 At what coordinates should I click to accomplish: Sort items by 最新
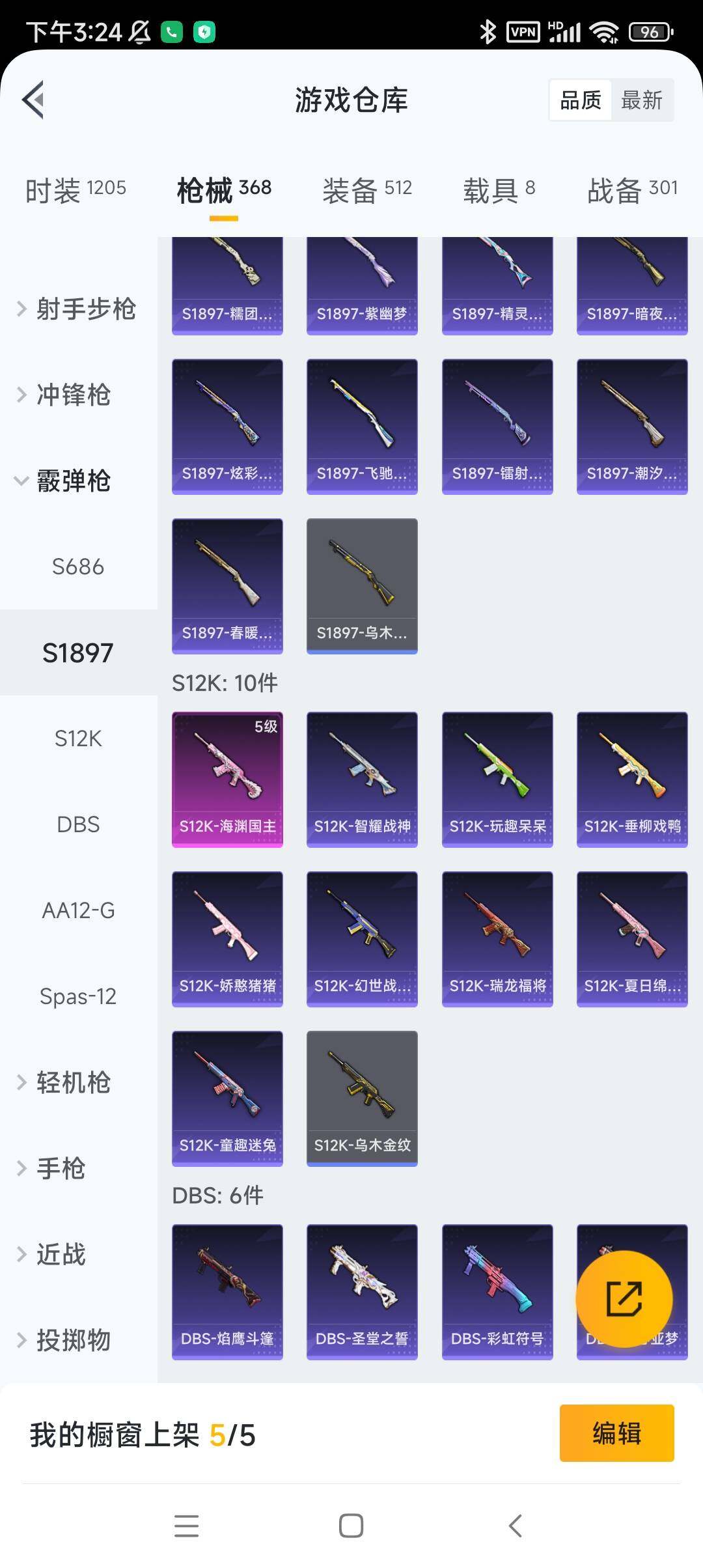641,100
